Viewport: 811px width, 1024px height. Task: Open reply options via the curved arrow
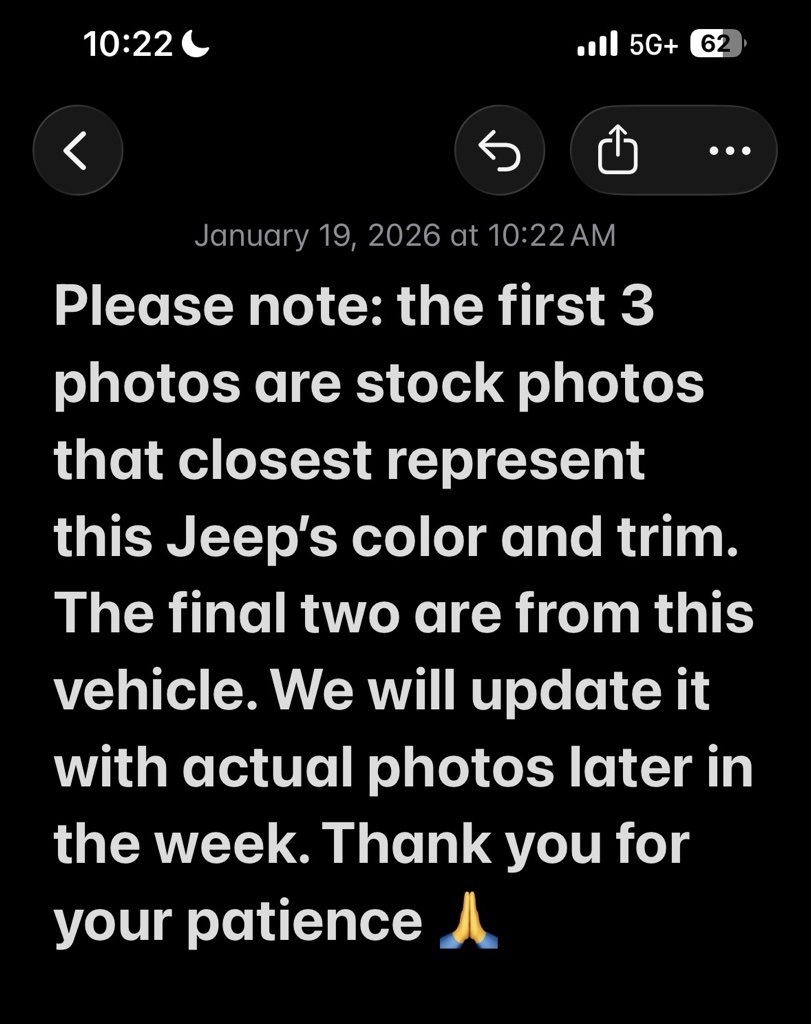tap(500, 150)
